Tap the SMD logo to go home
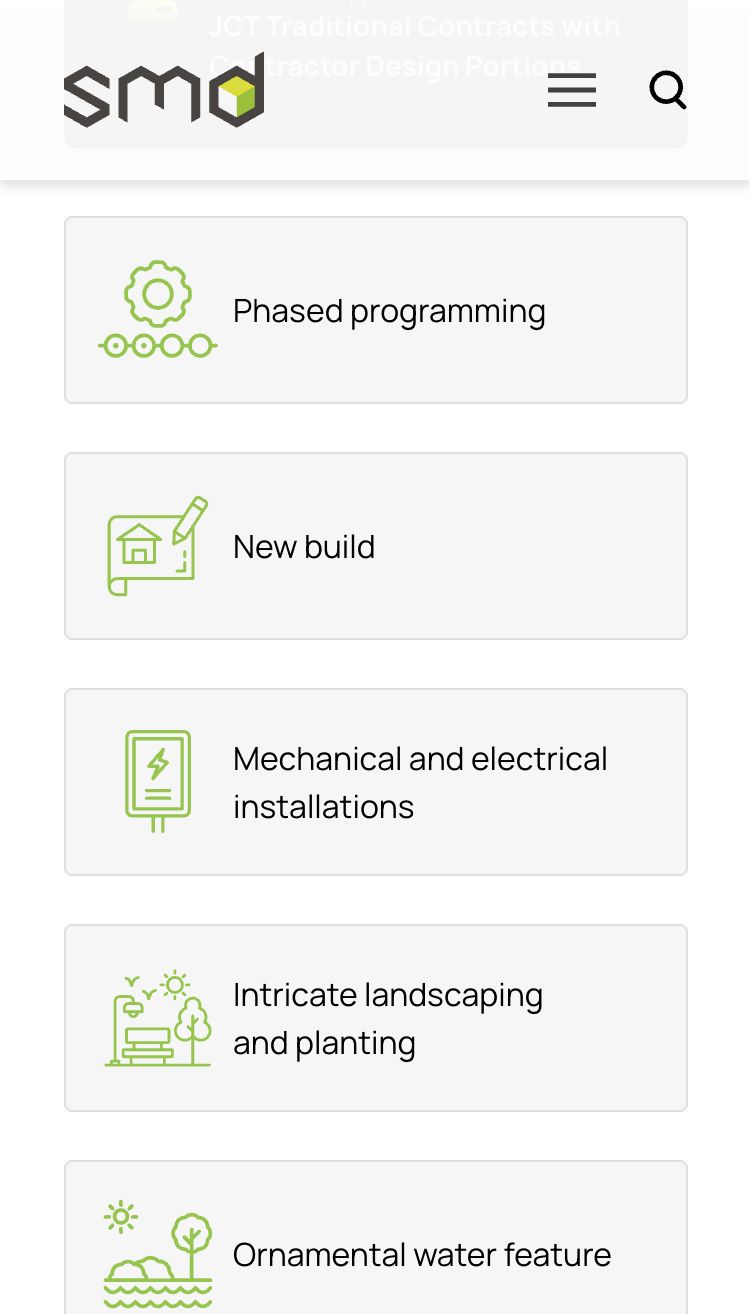Viewport: 750px width, 1314px height. click(x=164, y=90)
